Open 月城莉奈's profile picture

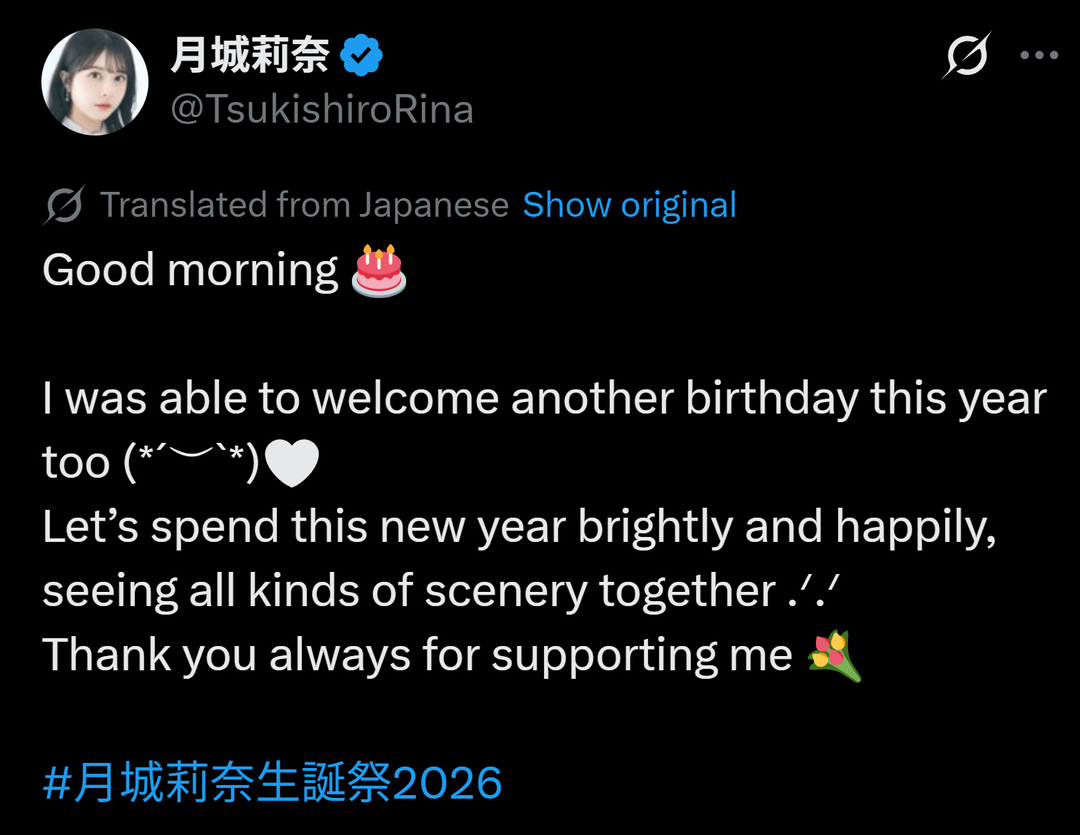(95, 82)
